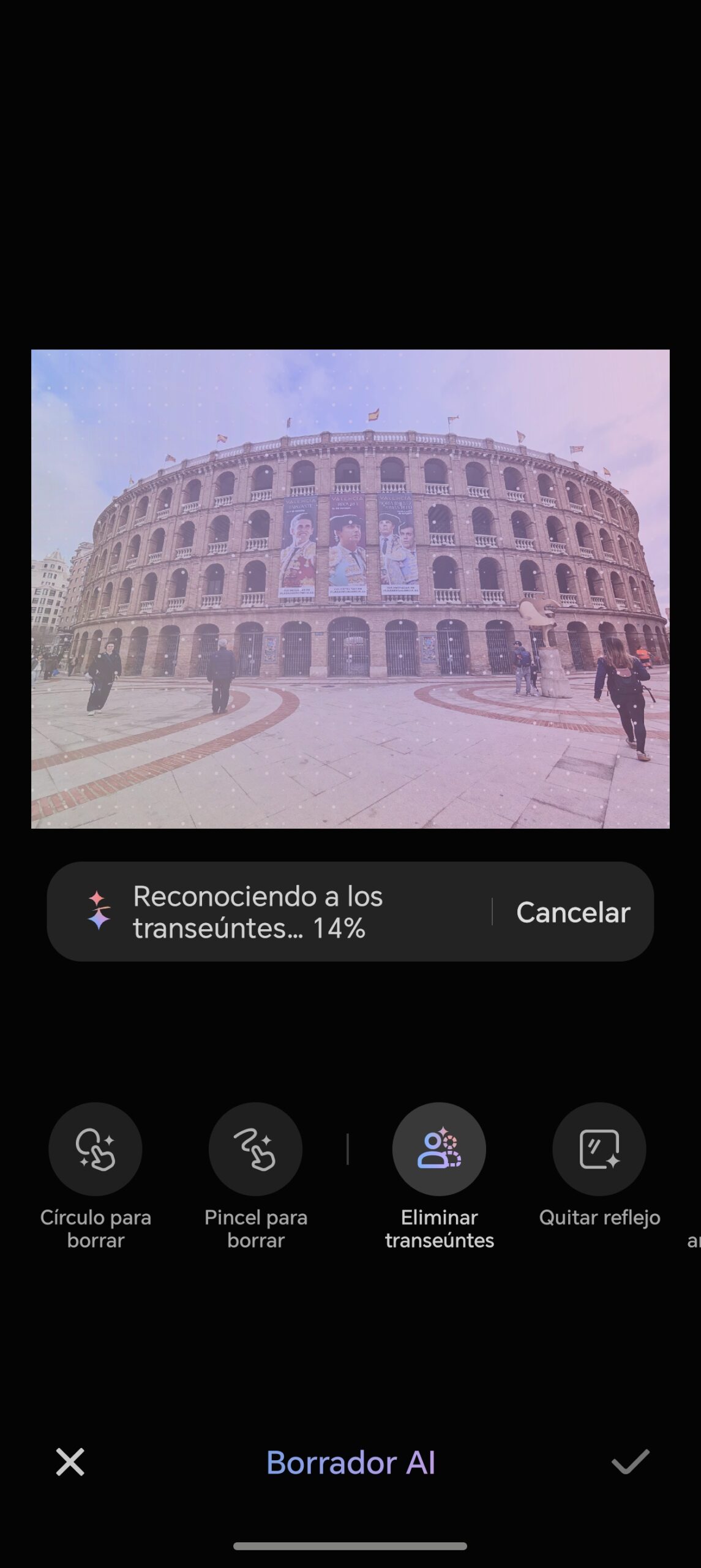This screenshot has height=1568, width=701.
Task: Confirm edits with the checkmark
Action: (x=630, y=1463)
